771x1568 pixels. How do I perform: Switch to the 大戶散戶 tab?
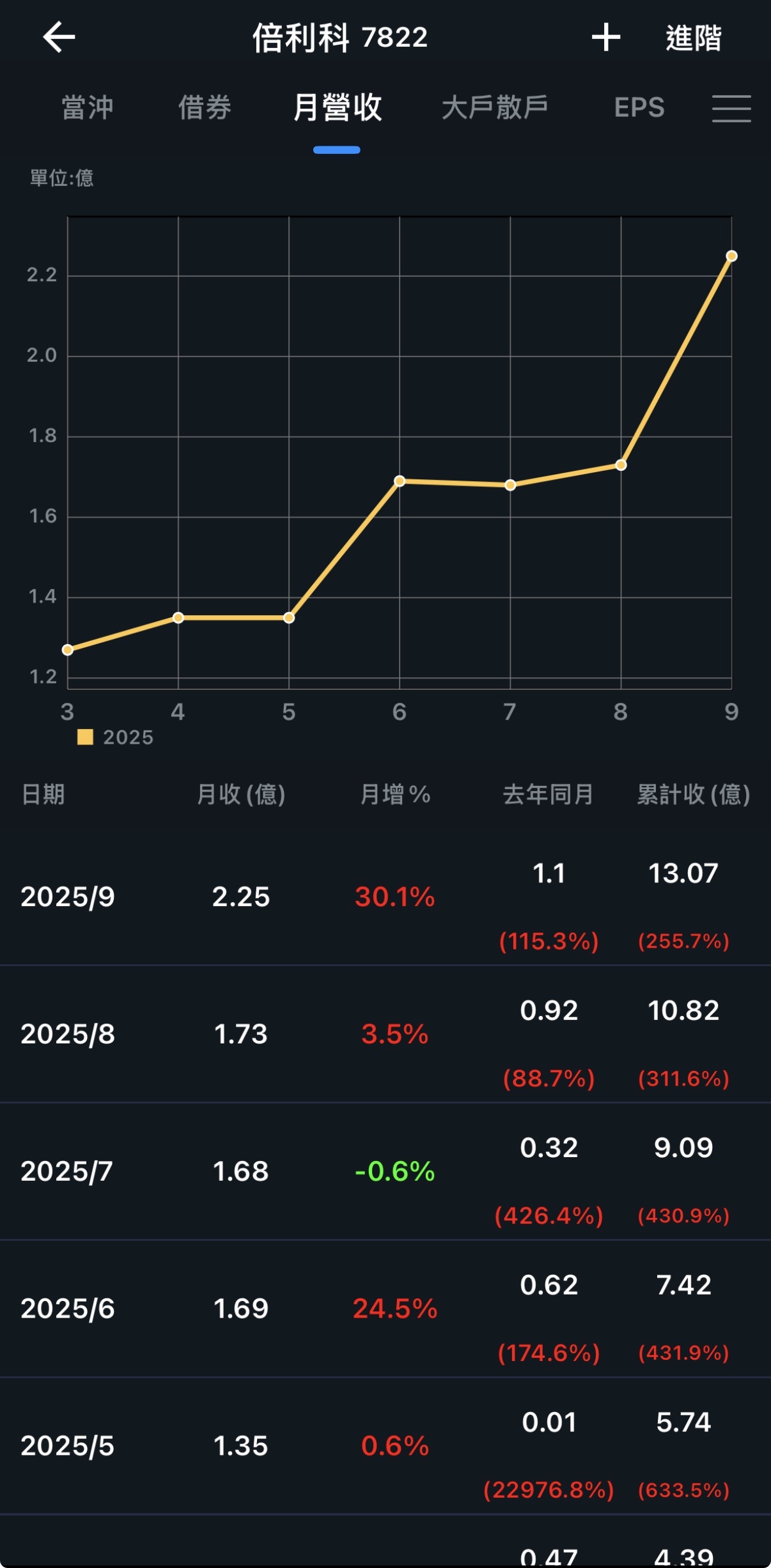(x=495, y=107)
